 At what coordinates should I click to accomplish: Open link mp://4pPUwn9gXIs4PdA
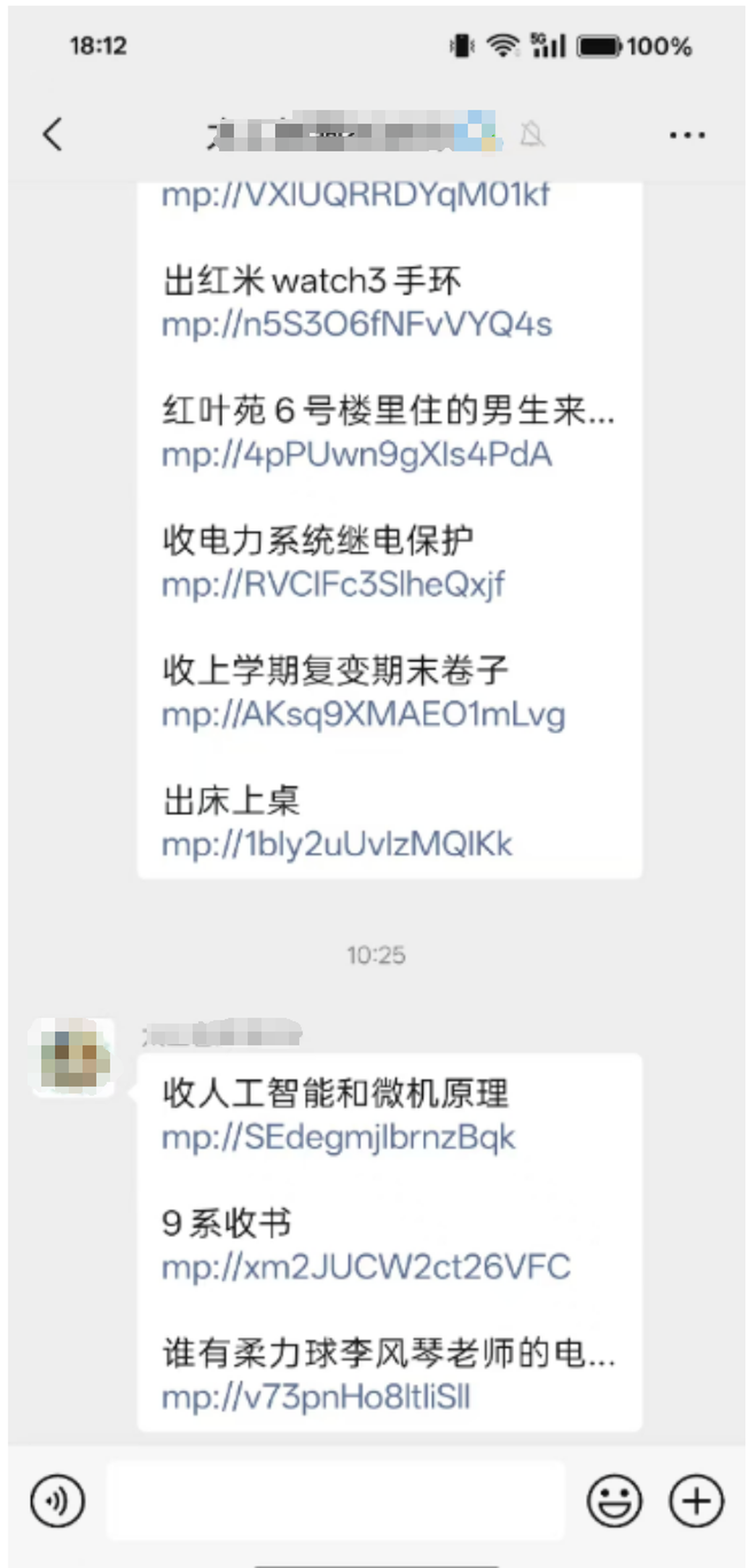[356, 455]
